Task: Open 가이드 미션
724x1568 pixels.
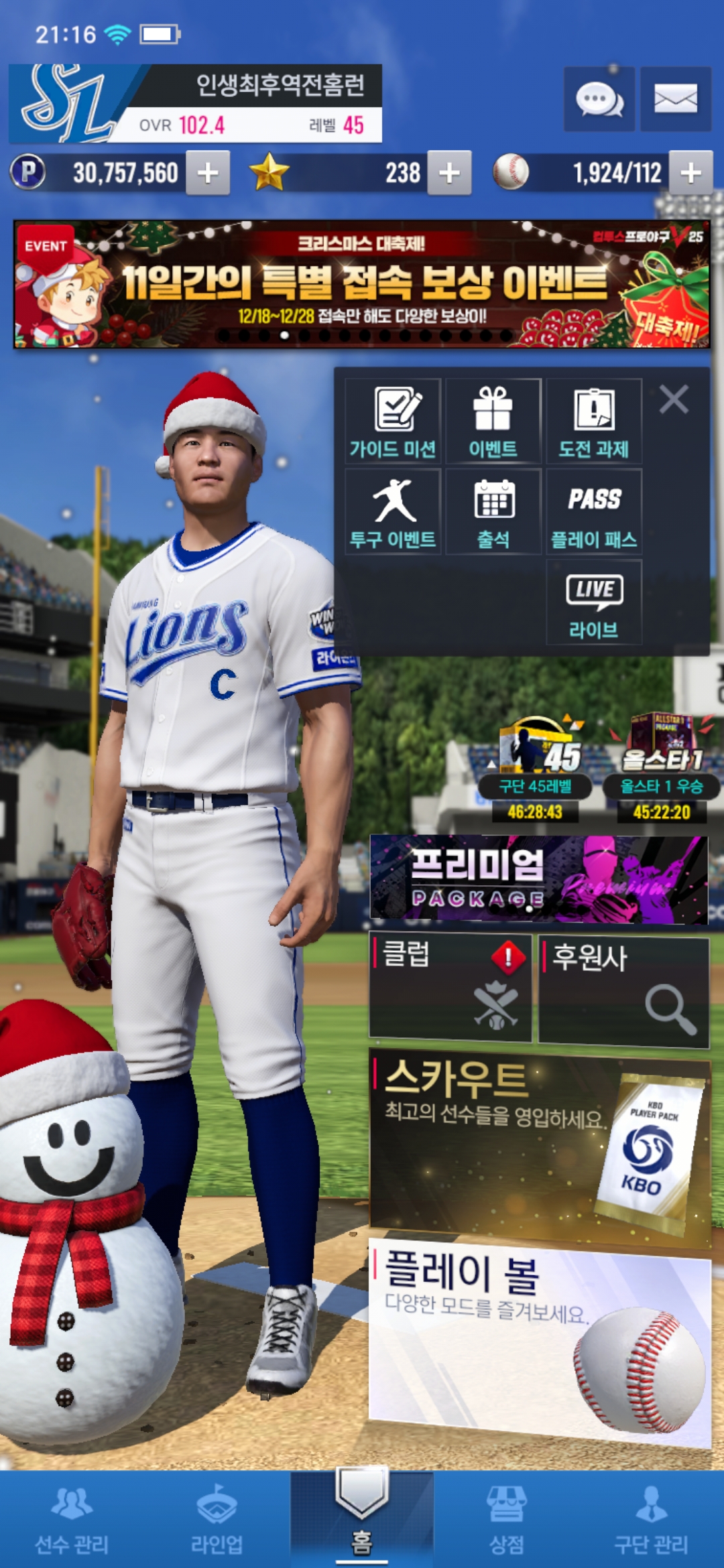Action: pos(393,421)
